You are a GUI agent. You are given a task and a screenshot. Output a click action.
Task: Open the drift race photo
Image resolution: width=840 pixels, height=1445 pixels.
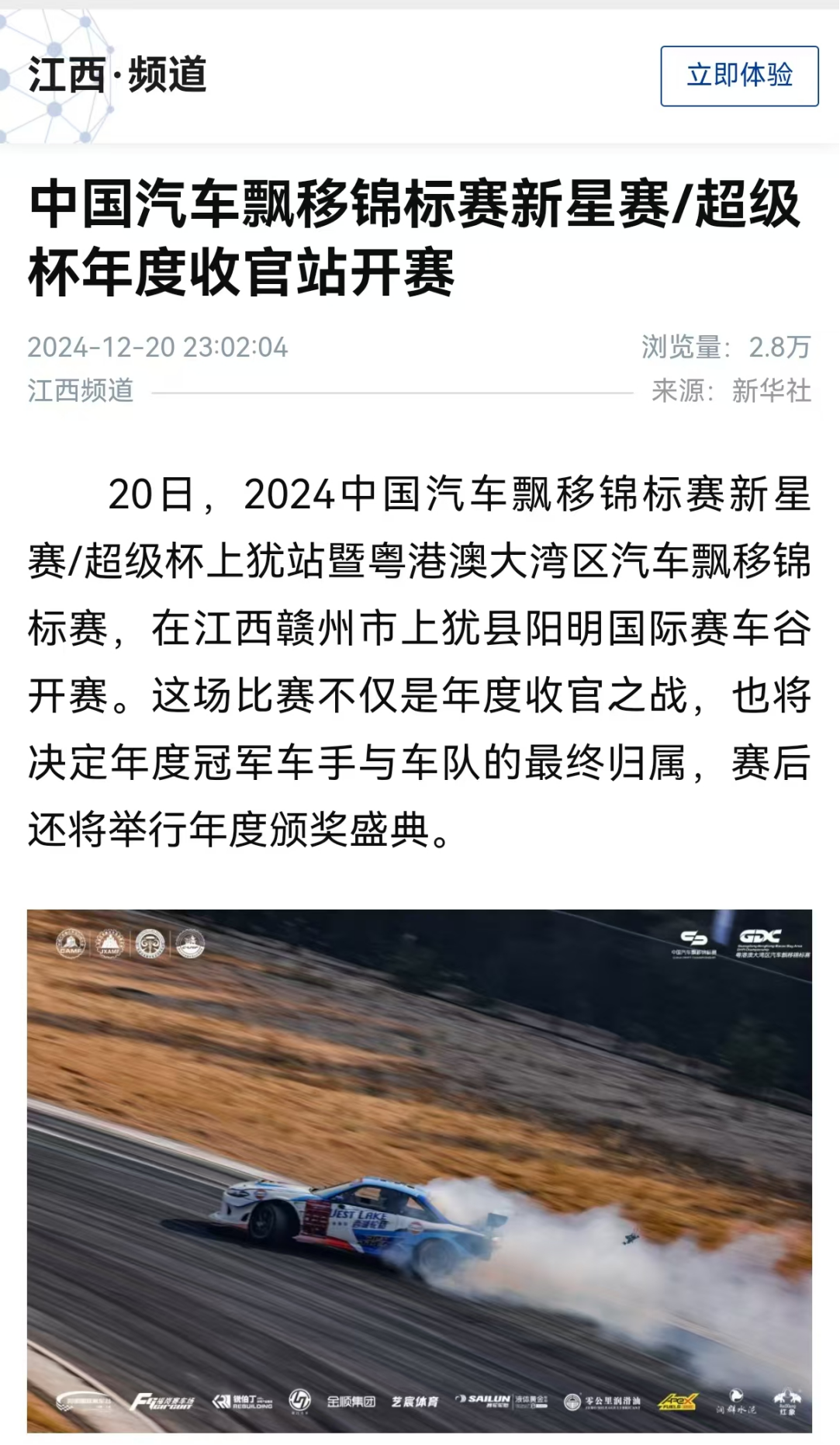coord(420,1170)
